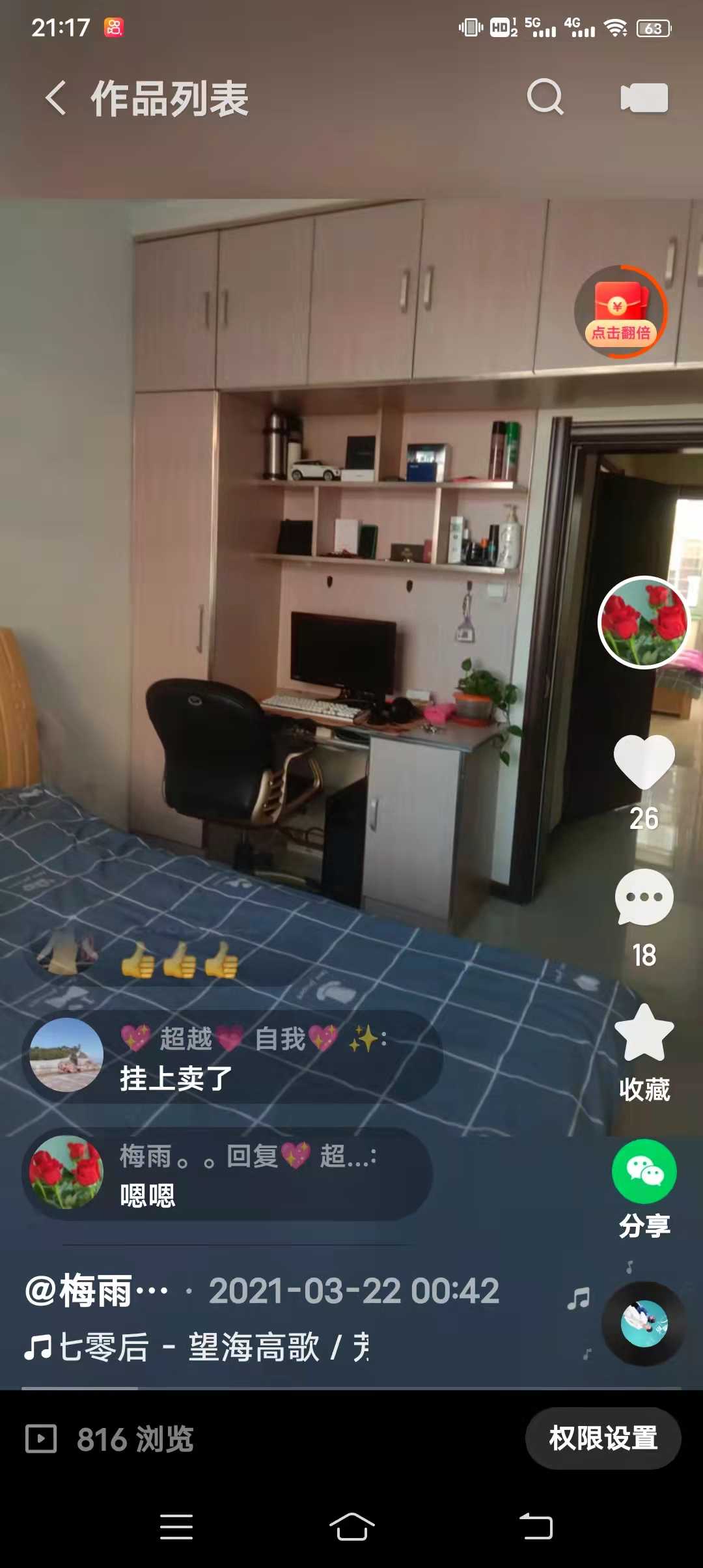Screen dimensions: 703x1568
Task: Open the author's rose avatar profile
Action: click(x=643, y=623)
